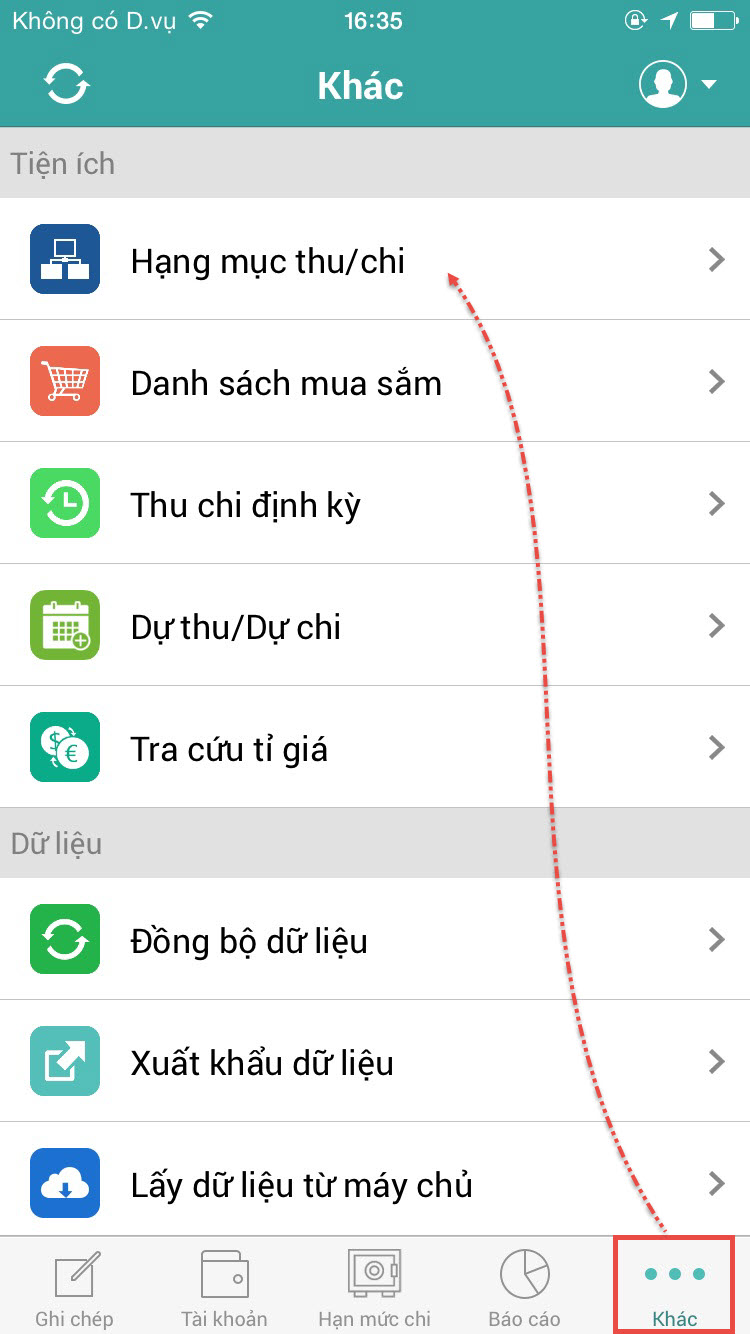Switch to the Tài khoản tab
Viewport: 750px width, 1334px height.
[225, 1286]
